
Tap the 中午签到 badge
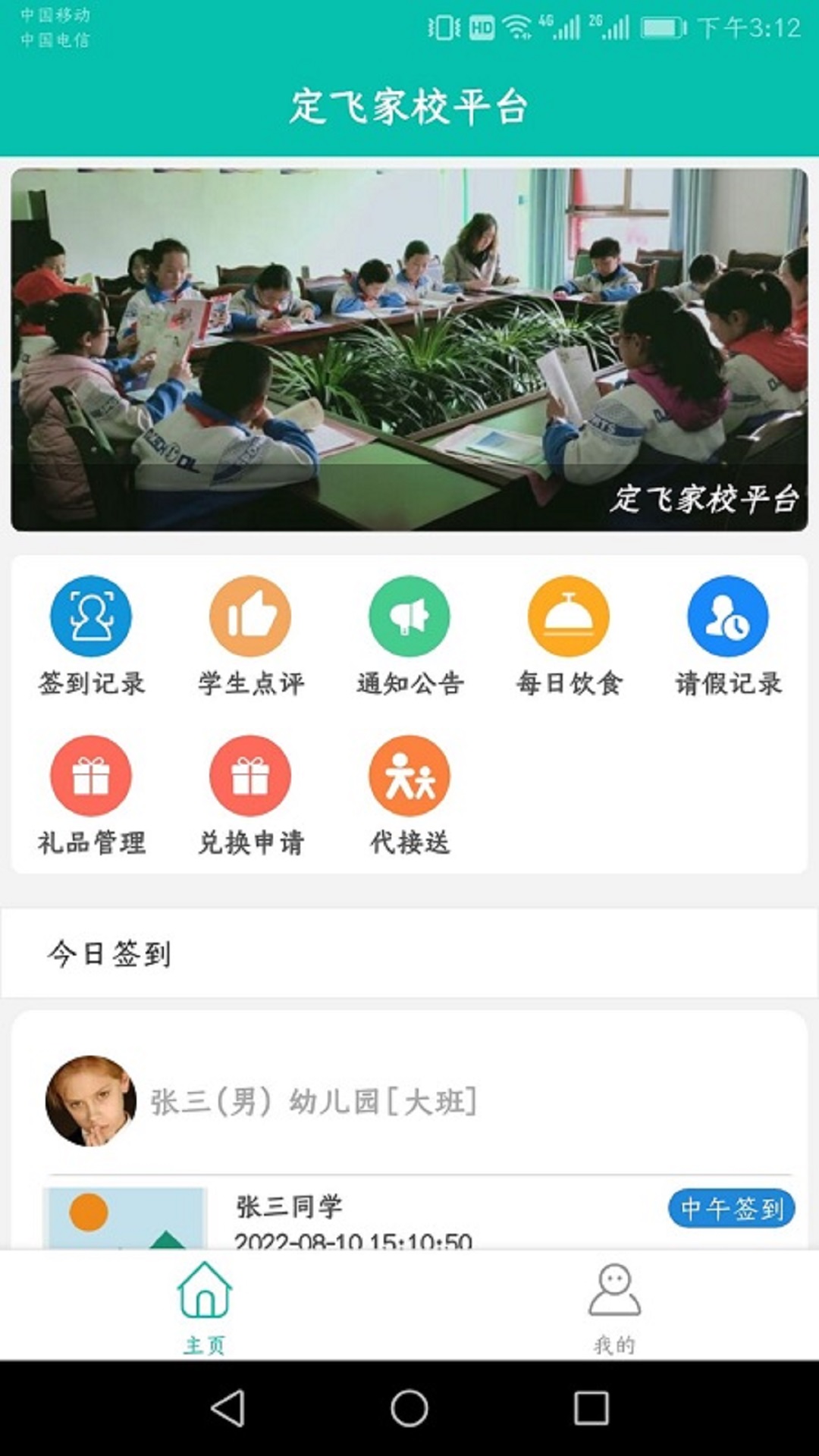(x=731, y=1208)
